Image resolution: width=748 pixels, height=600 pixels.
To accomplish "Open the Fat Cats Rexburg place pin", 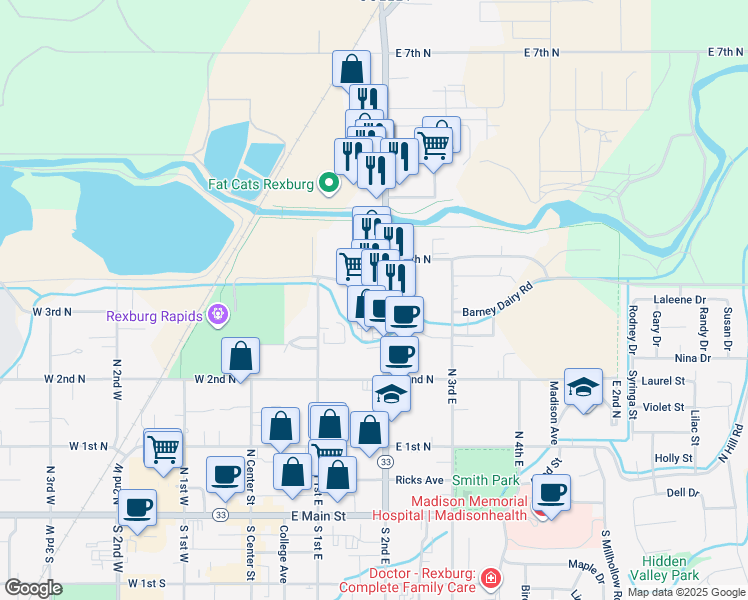I will pos(329,184).
